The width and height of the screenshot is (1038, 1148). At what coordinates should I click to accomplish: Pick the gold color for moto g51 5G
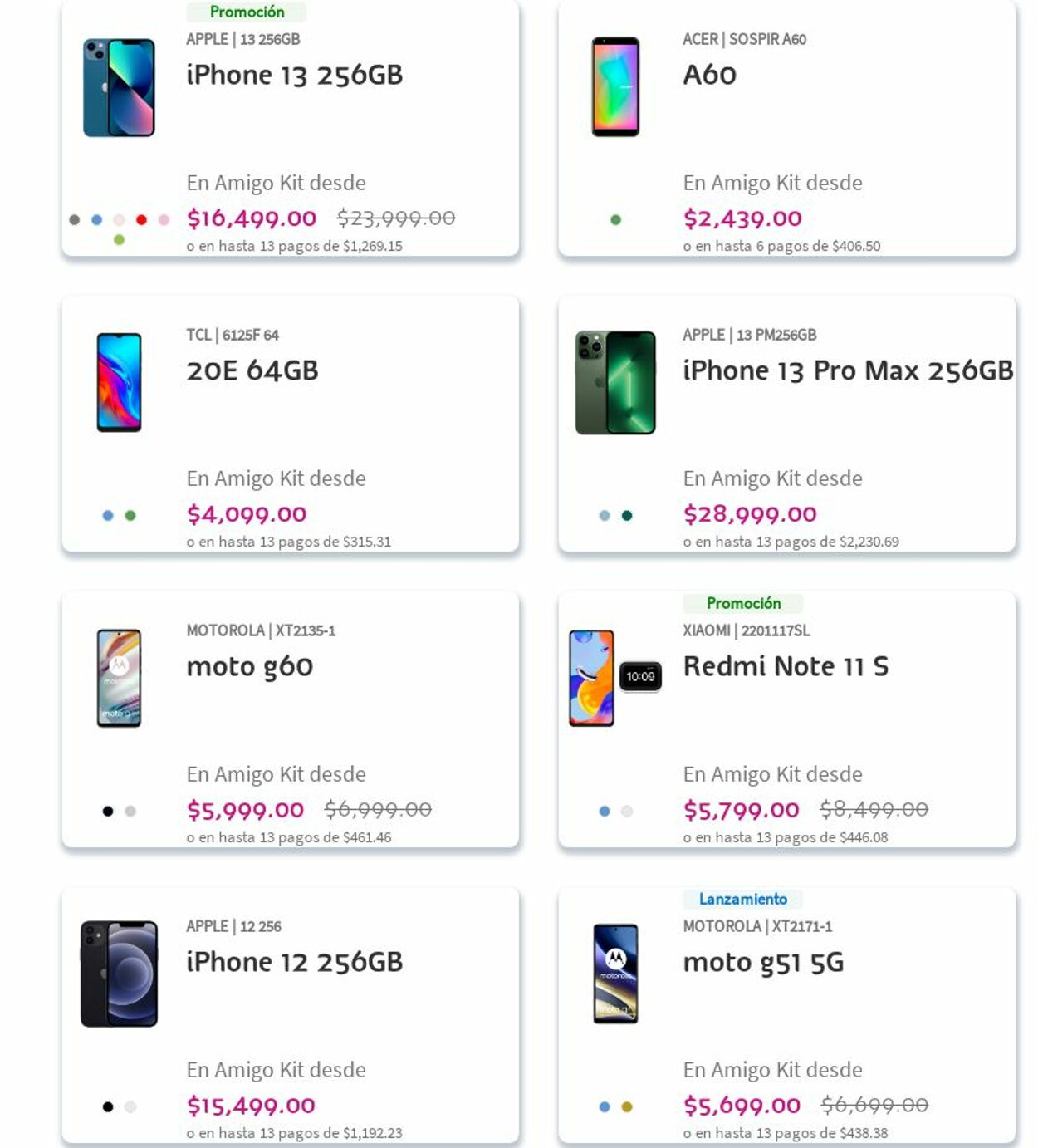[x=627, y=1107]
